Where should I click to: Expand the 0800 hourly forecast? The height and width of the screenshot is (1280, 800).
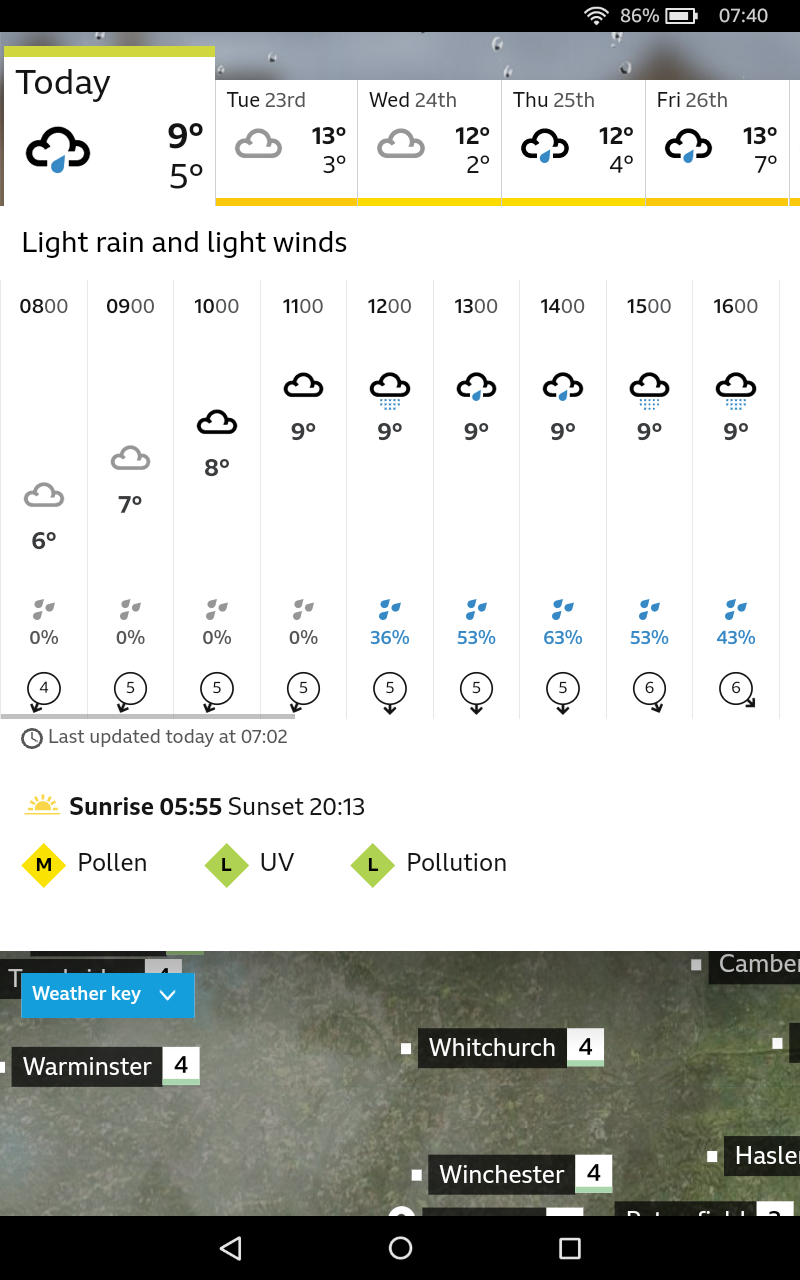click(44, 500)
